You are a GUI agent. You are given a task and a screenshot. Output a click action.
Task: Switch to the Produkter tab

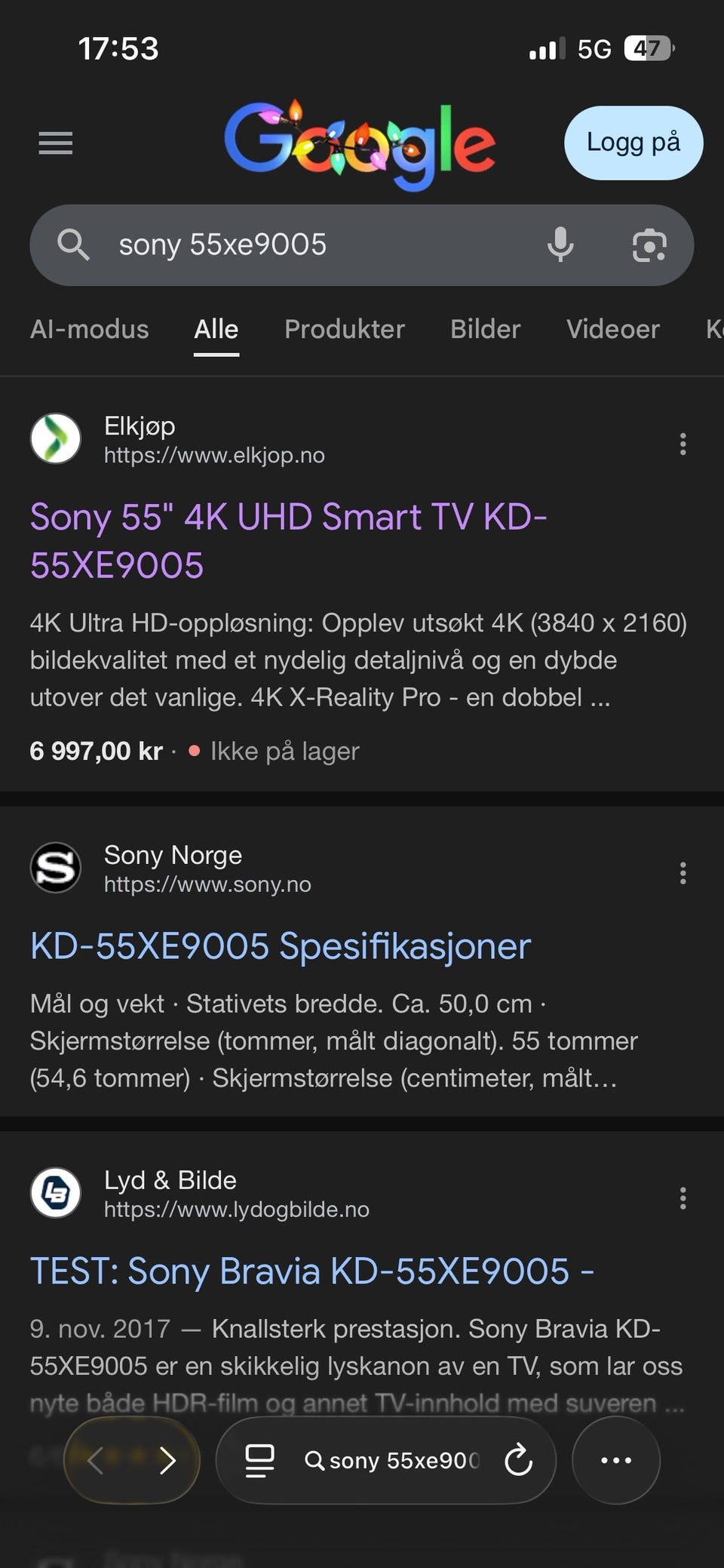(345, 329)
